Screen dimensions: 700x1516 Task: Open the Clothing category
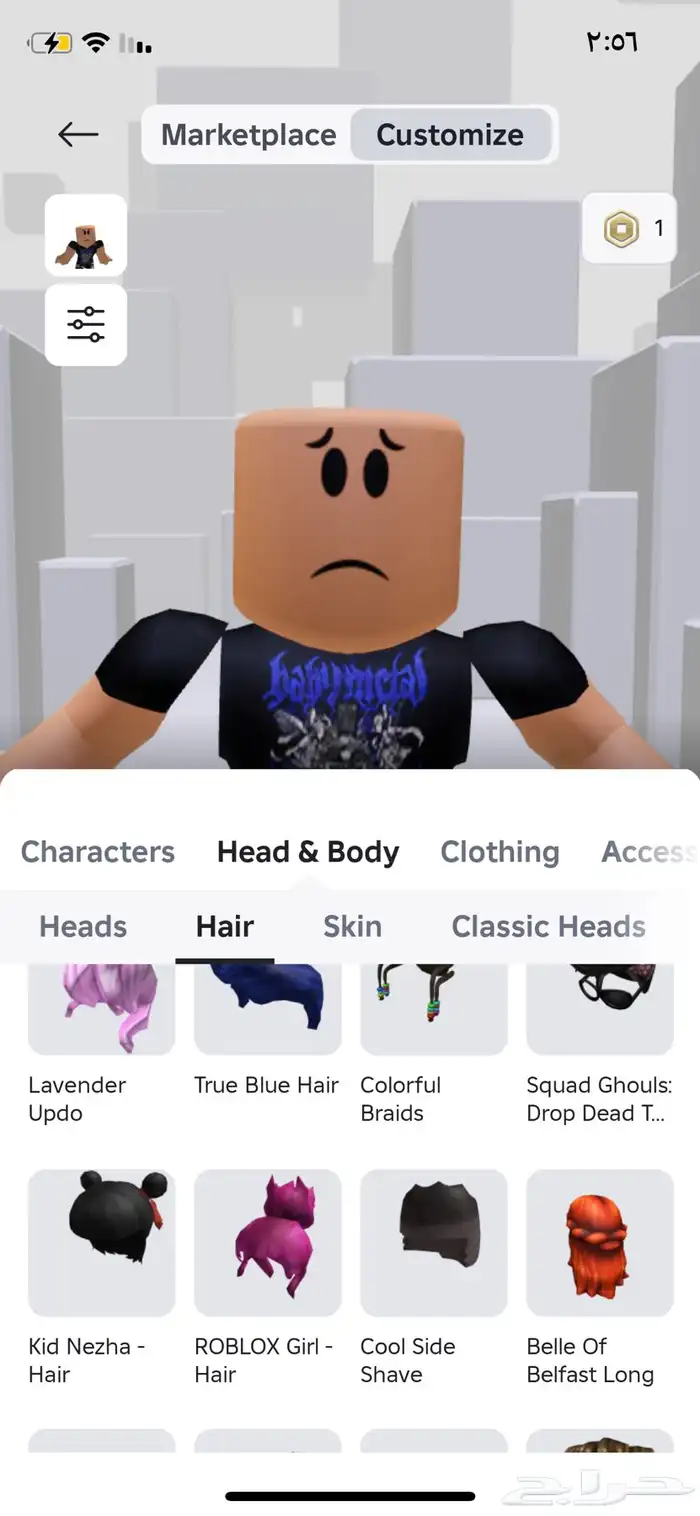click(500, 852)
